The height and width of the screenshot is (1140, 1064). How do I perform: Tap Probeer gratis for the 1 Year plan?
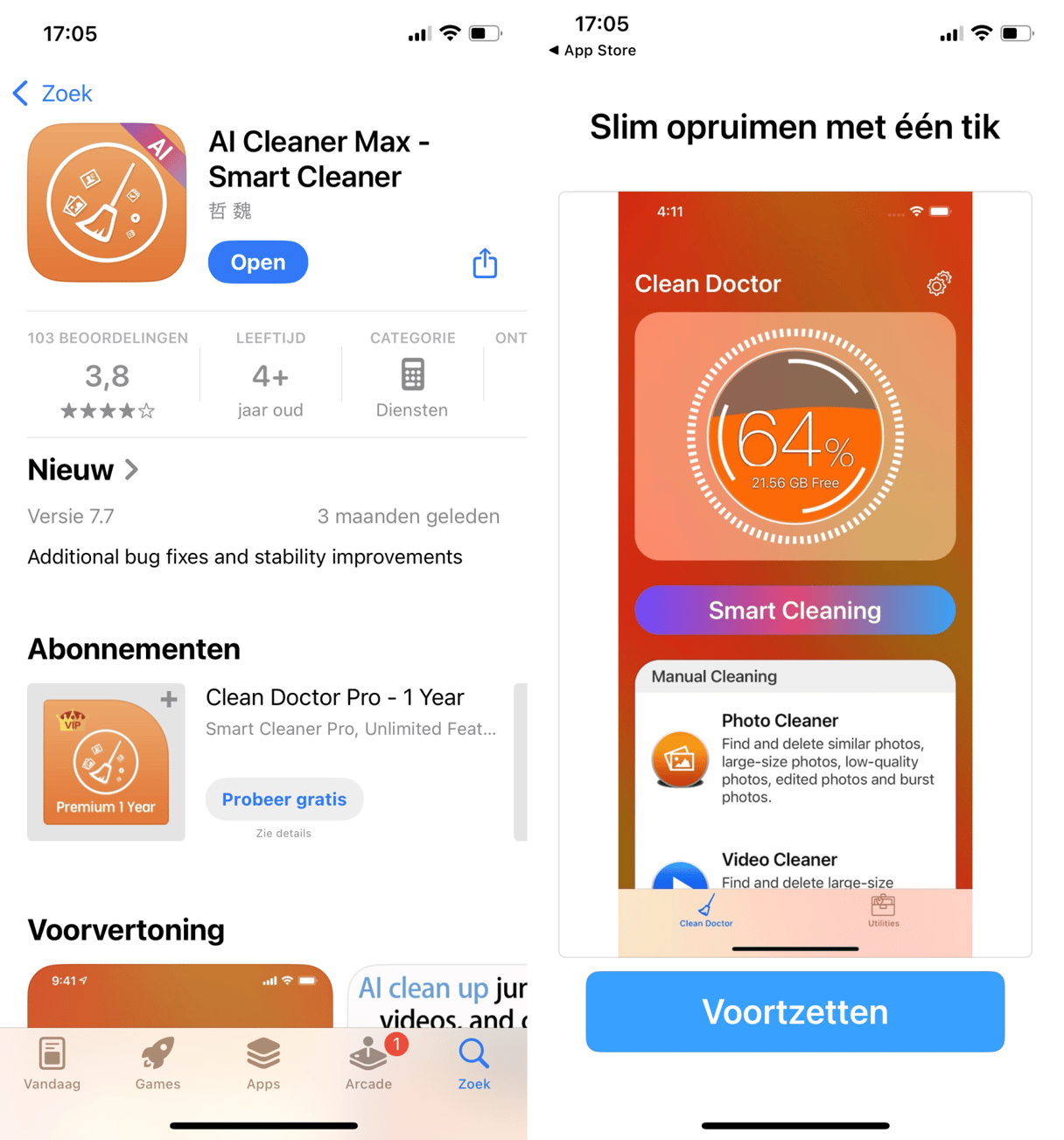pyautogui.click(x=283, y=799)
